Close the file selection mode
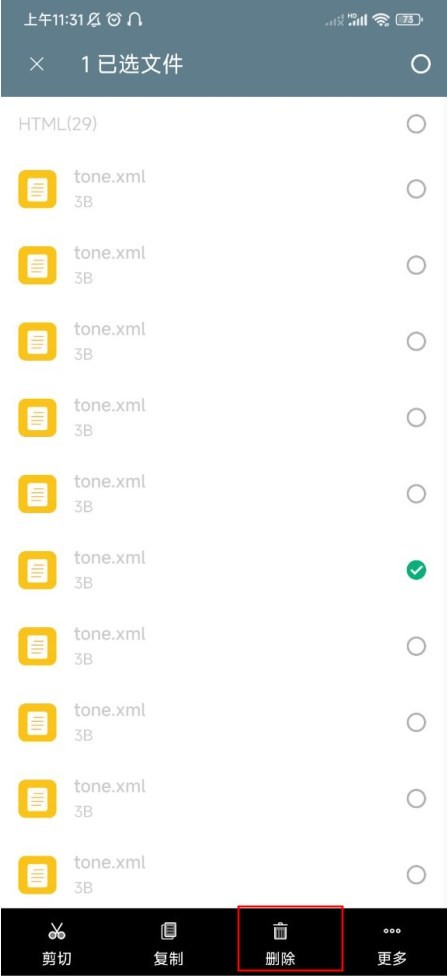 (x=37, y=64)
